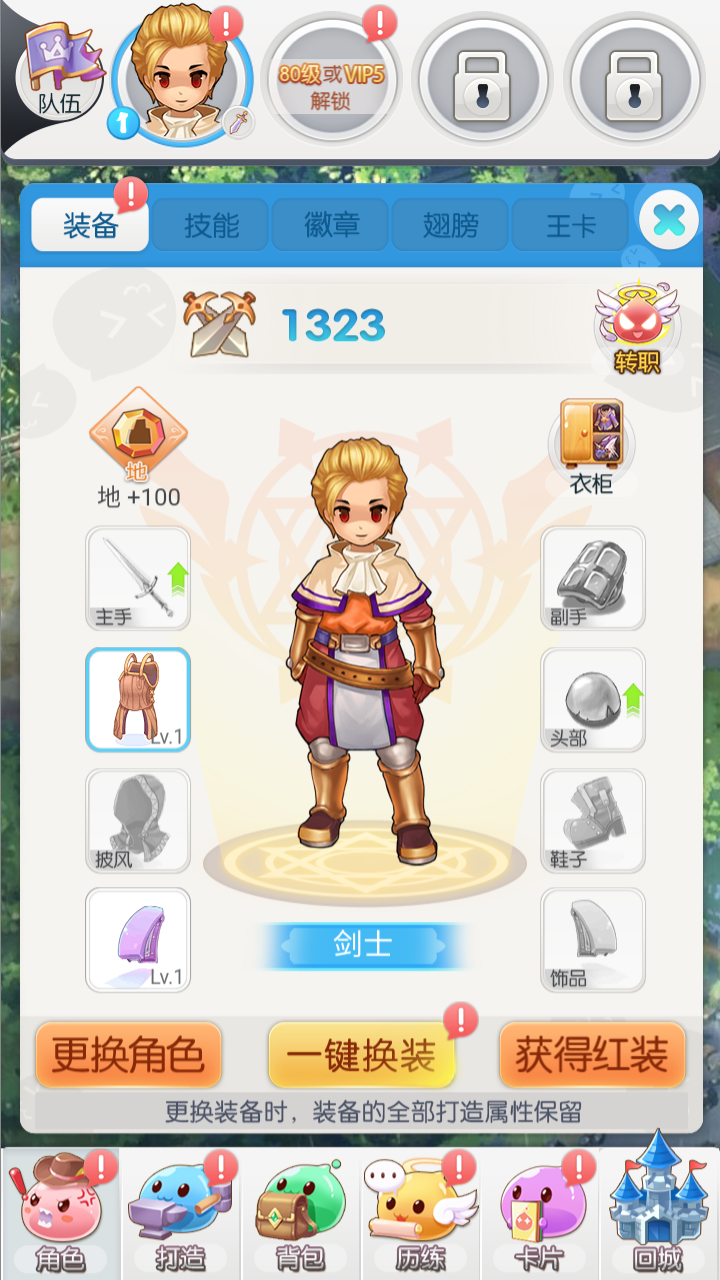Select the 副手 off-hand slot
The width and height of the screenshot is (720, 1280).
pos(593,579)
